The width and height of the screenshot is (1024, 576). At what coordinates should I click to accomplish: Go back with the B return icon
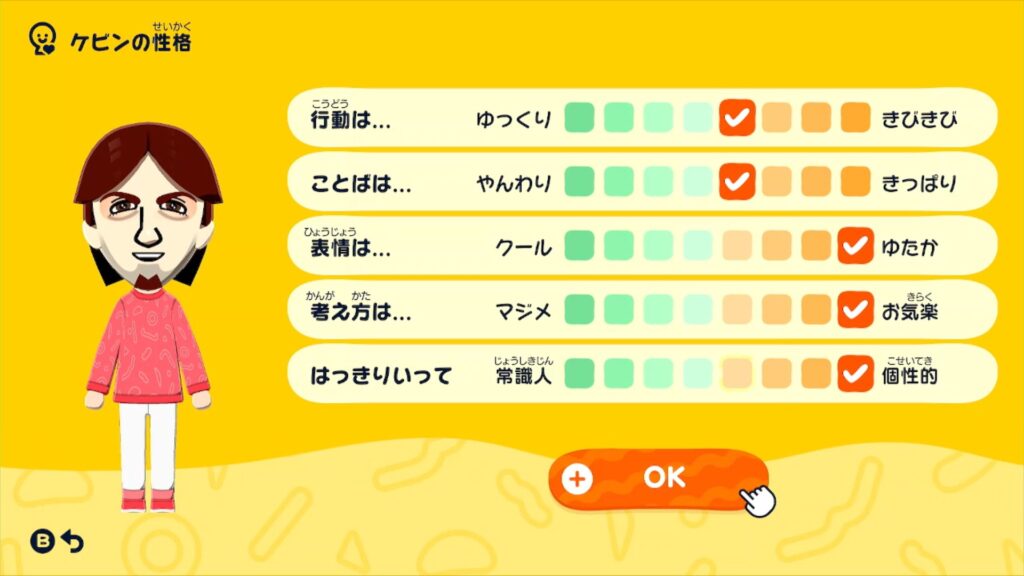point(58,541)
